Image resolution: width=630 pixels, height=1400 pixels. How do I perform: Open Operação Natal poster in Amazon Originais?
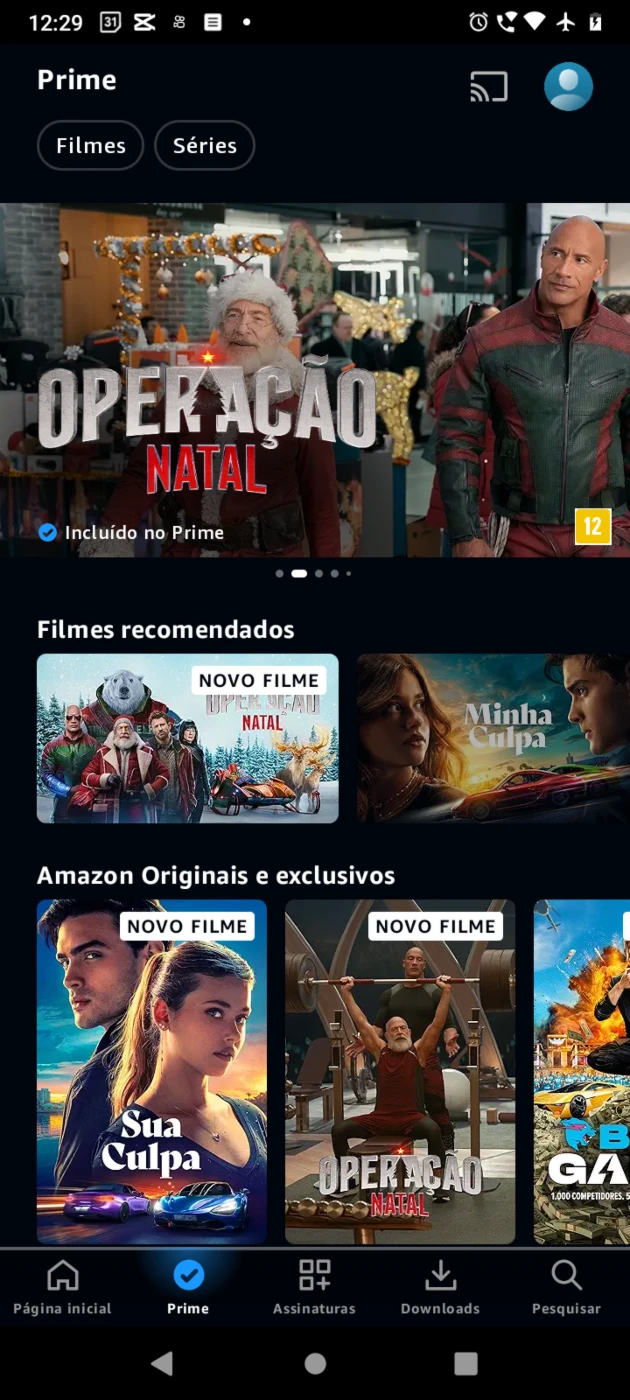(x=400, y=1071)
